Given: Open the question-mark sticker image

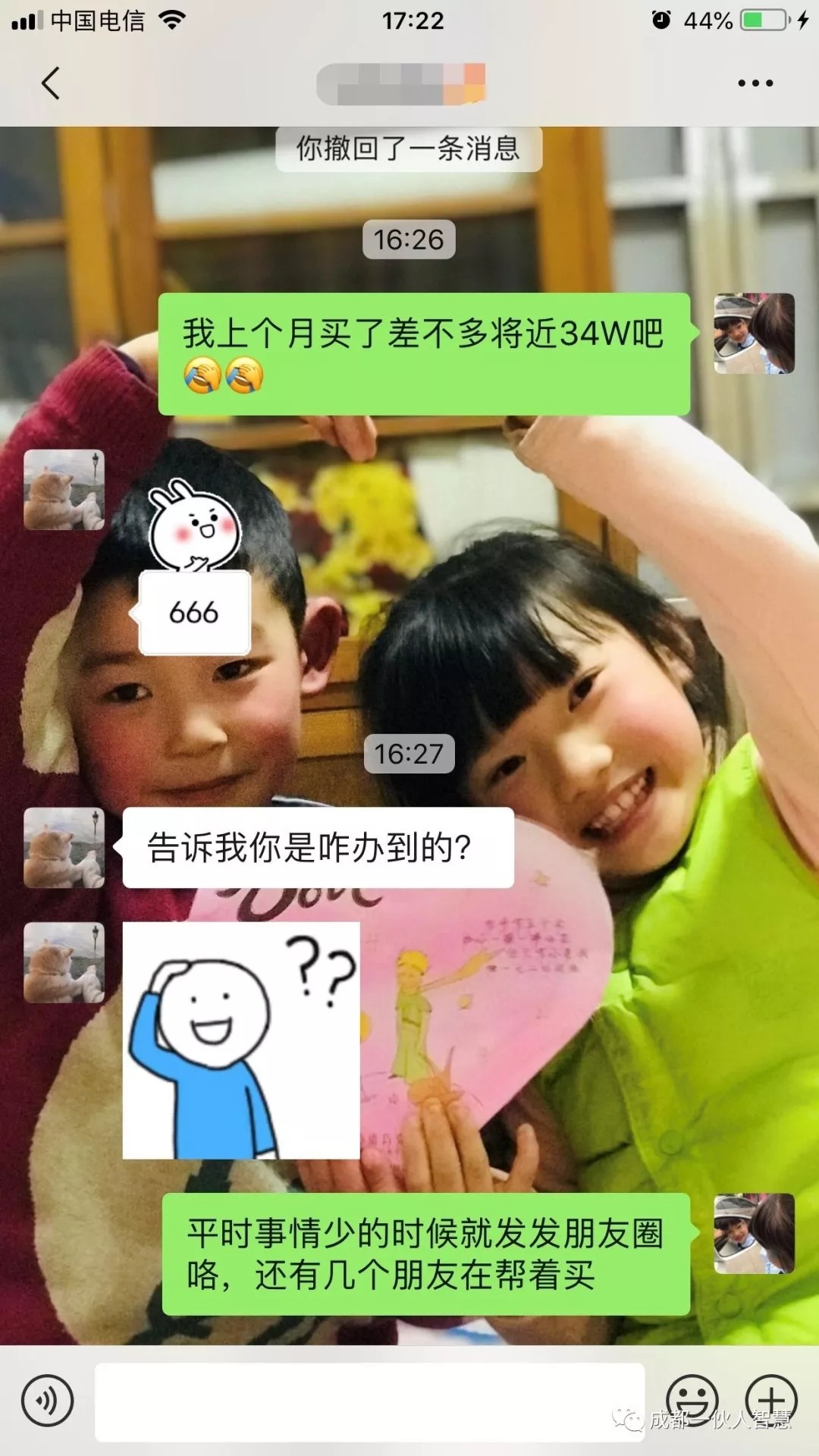Looking at the screenshot, I should click(241, 1040).
